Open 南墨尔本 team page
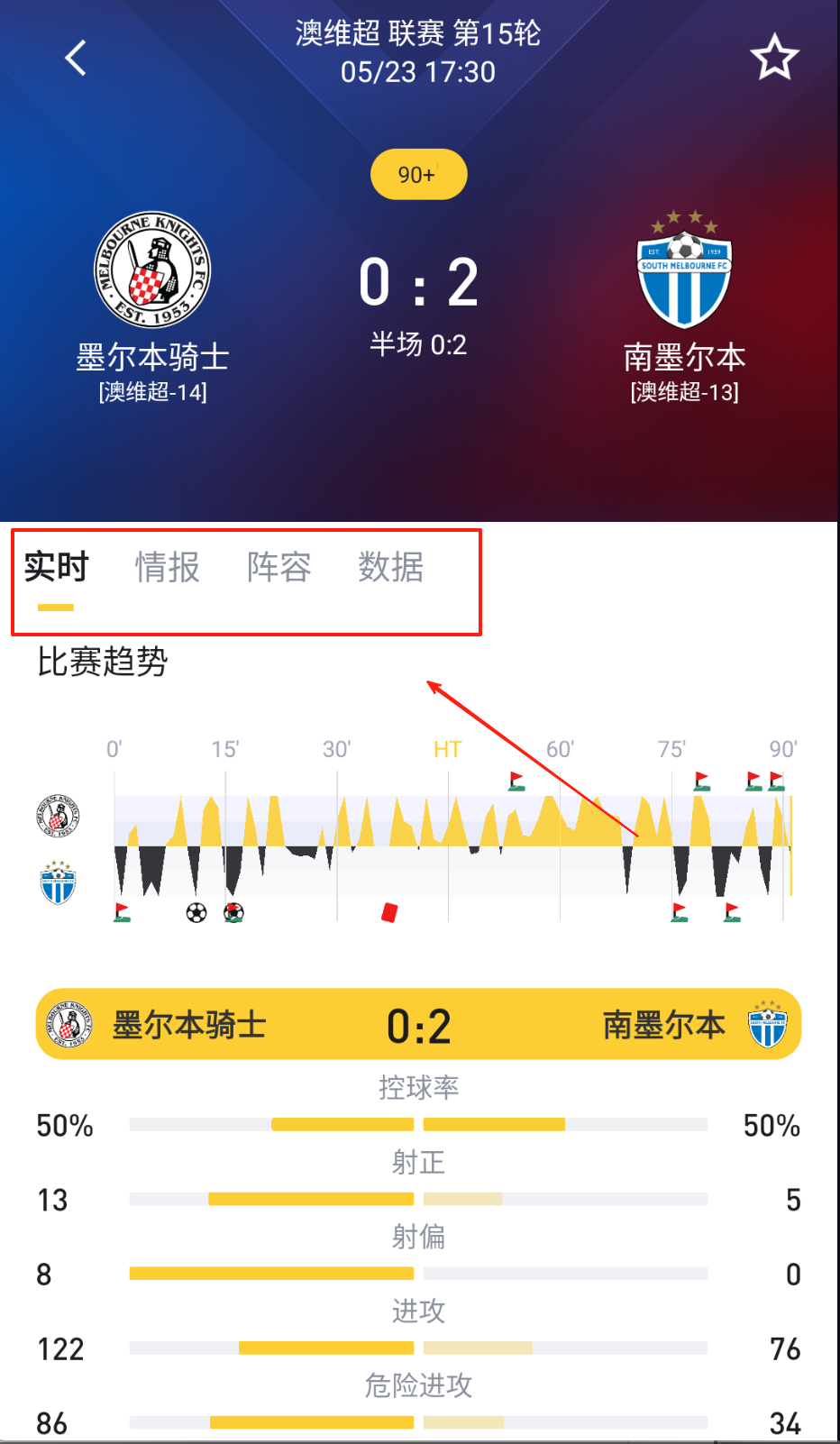840x1444 pixels. 684,270
